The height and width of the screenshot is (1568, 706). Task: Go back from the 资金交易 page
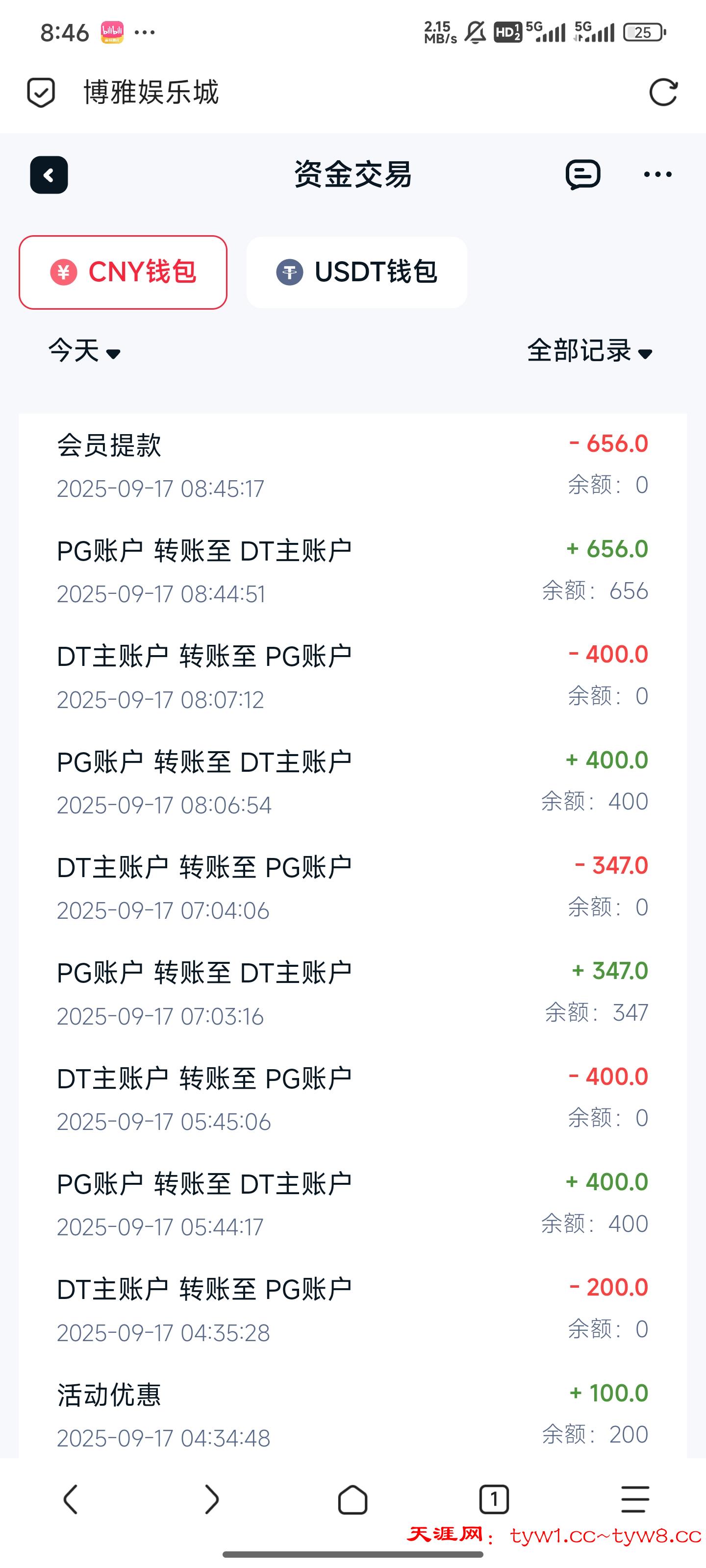tap(49, 175)
